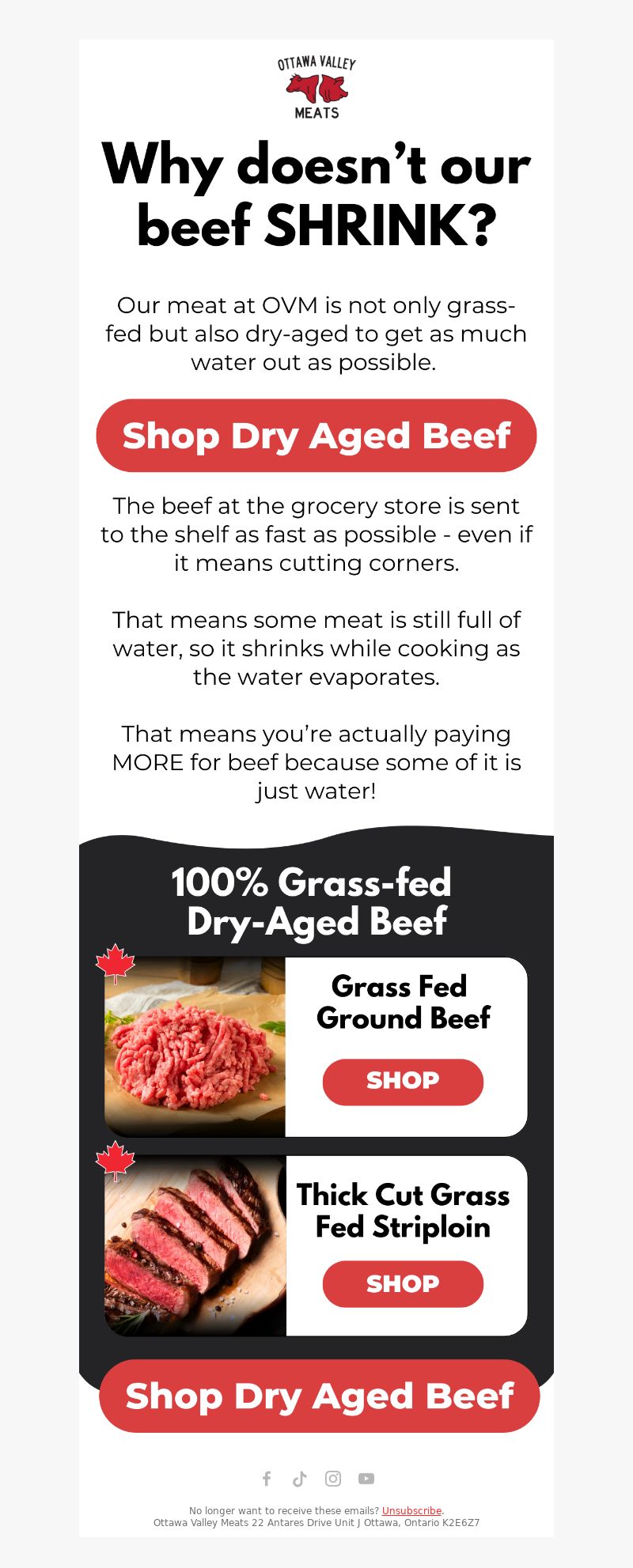Image resolution: width=633 pixels, height=1568 pixels.
Task: Open the TikTok profile icon
Action: tap(300, 1479)
